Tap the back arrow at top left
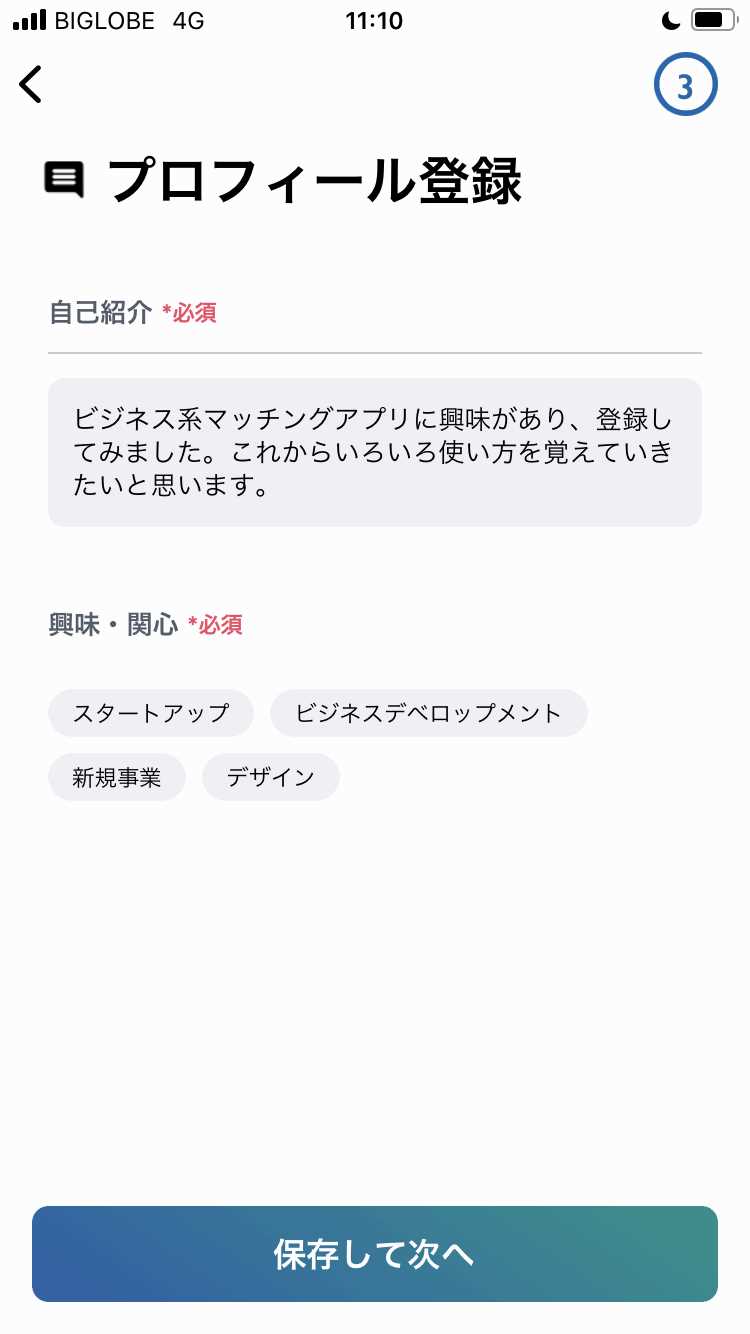The width and height of the screenshot is (750, 1334). pos(30,84)
